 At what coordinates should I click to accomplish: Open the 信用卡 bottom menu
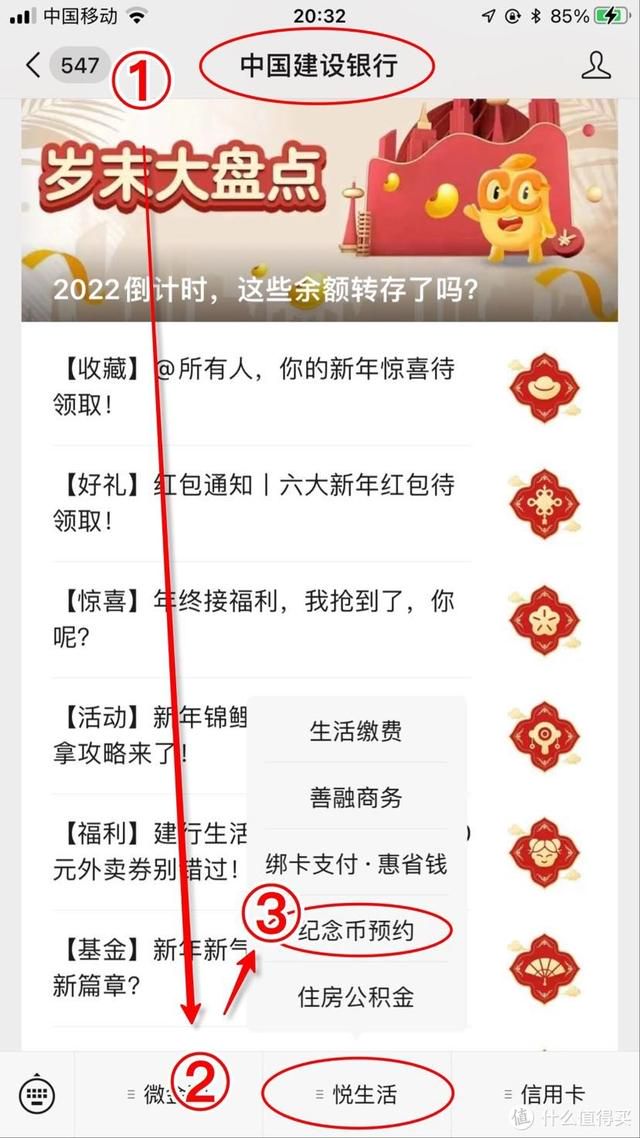pyautogui.click(x=545, y=1095)
